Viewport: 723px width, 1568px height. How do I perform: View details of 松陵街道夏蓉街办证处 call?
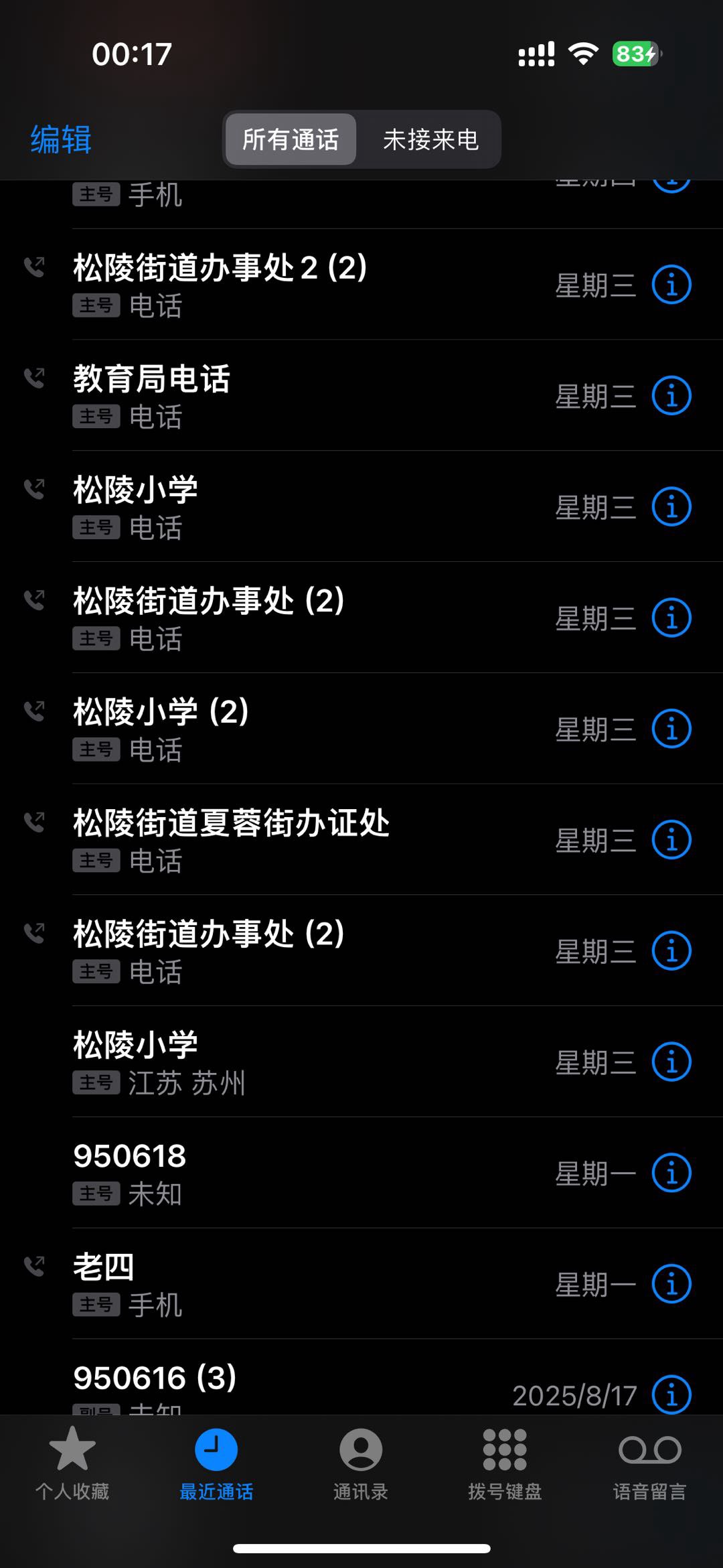671,840
